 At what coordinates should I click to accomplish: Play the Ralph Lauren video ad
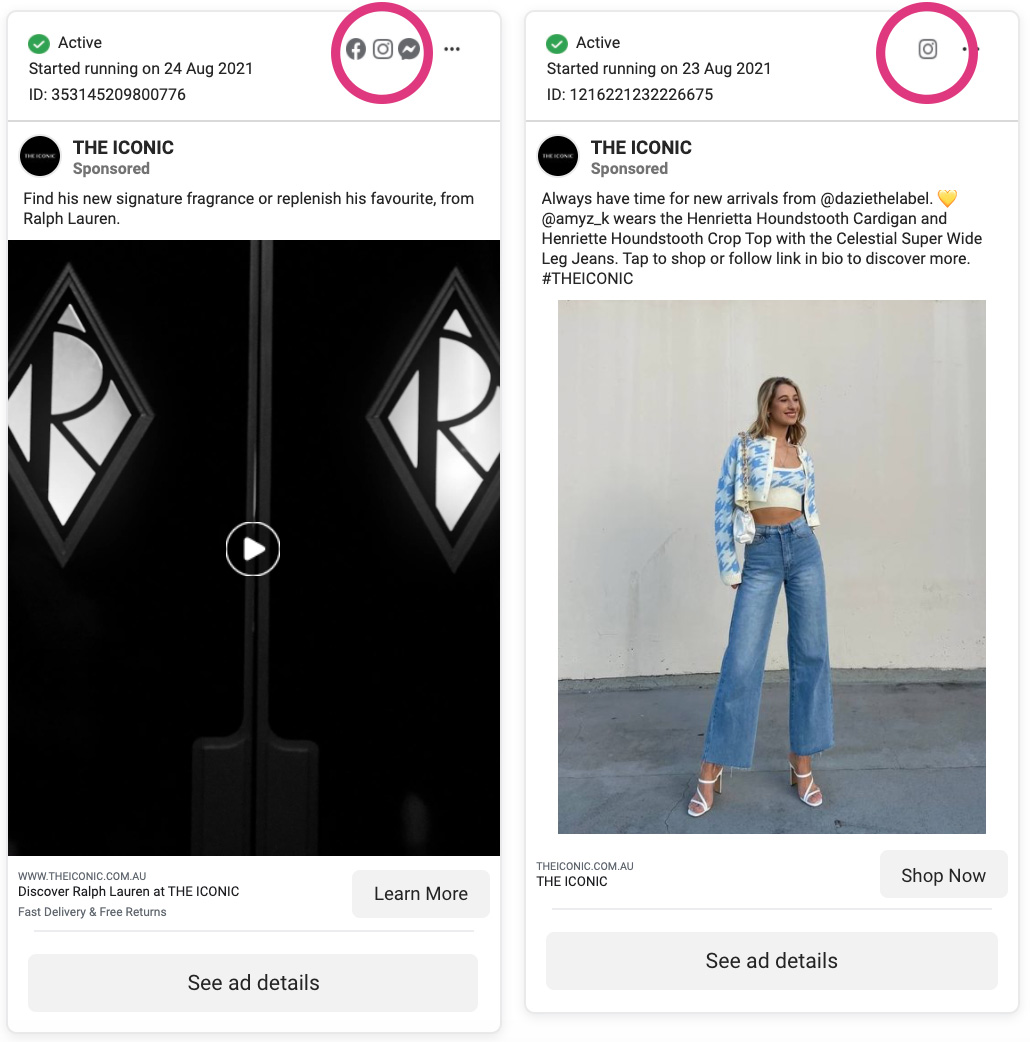click(252, 549)
